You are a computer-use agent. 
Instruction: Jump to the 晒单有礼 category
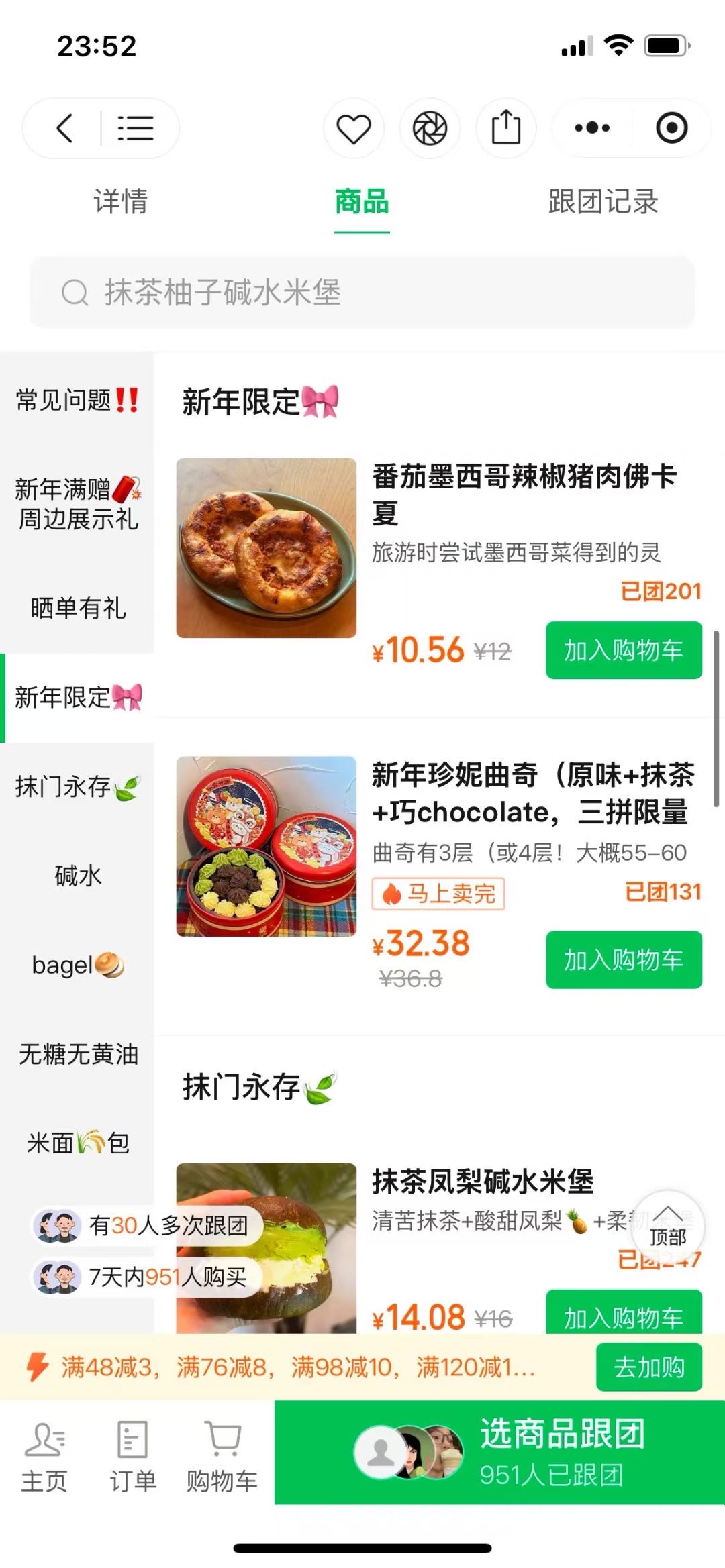coord(77,608)
